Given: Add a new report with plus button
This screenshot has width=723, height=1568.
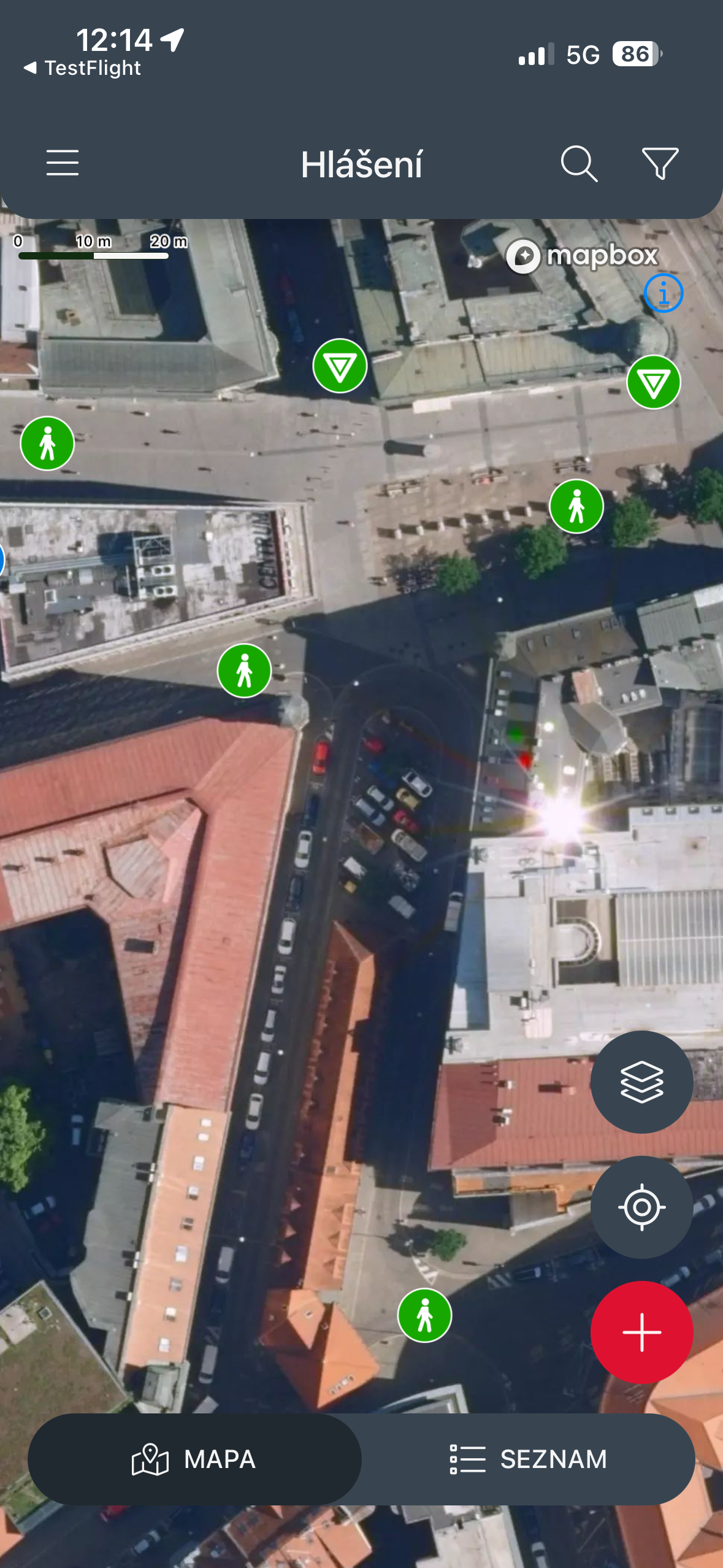Looking at the screenshot, I should click(641, 1332).
